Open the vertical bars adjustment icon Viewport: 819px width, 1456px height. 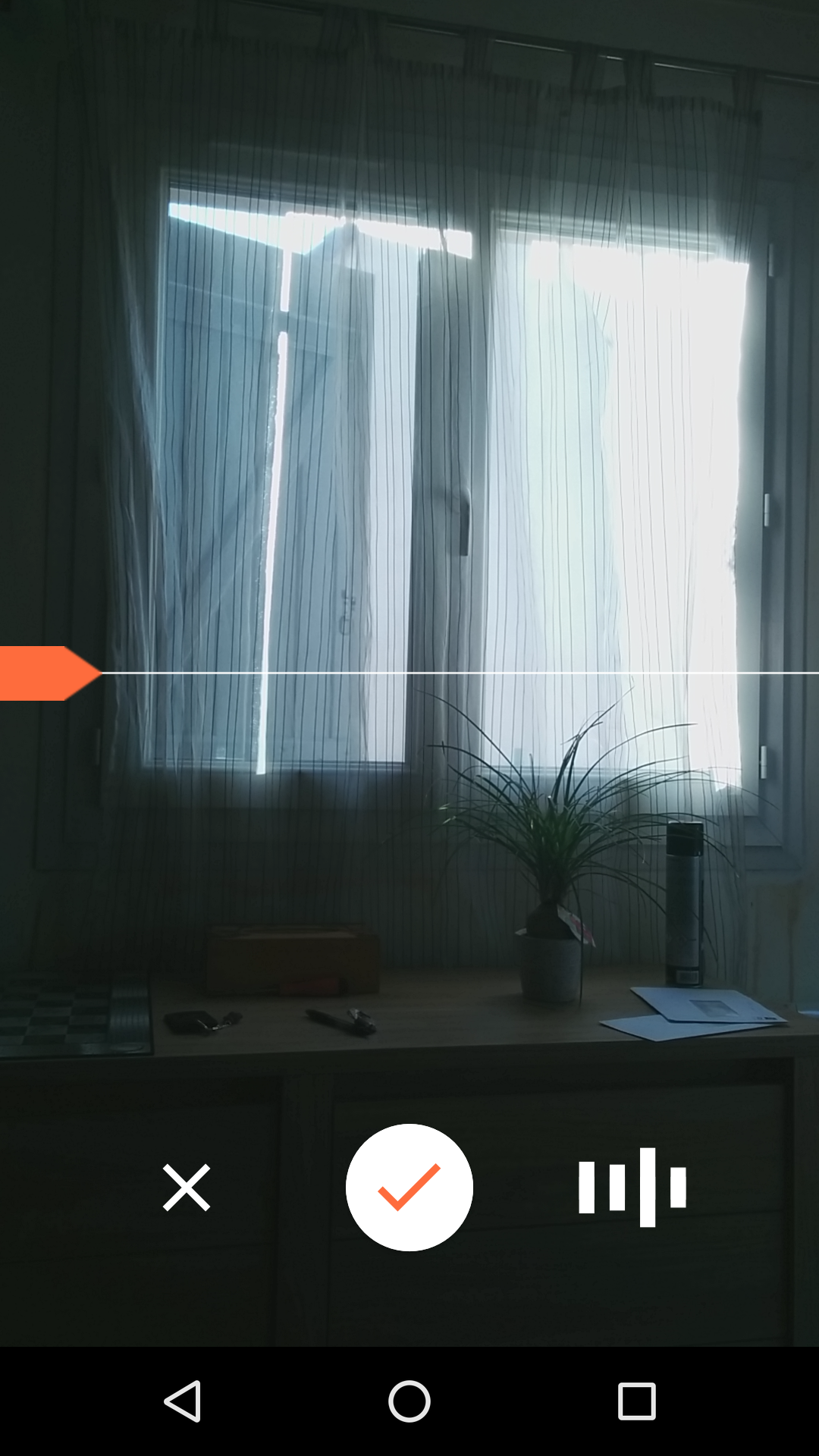632,1188
